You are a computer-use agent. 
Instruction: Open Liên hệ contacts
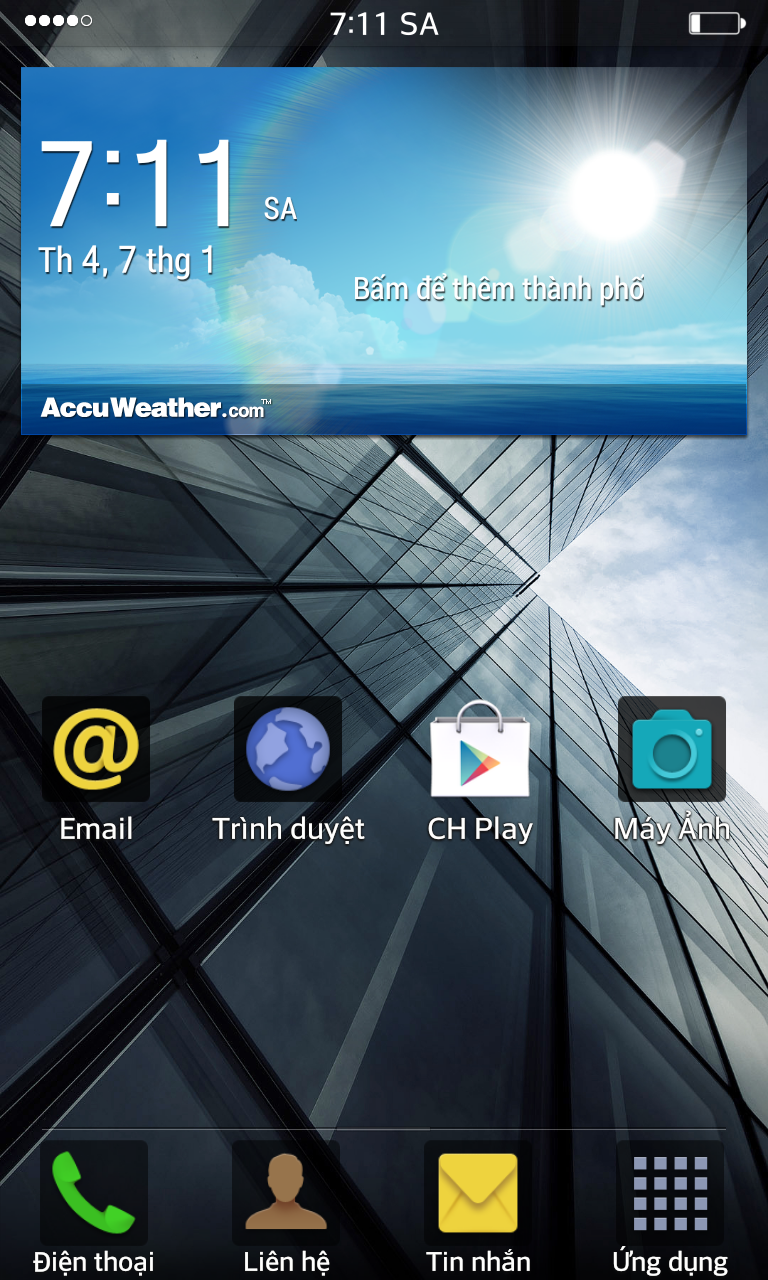(286, 1193)
